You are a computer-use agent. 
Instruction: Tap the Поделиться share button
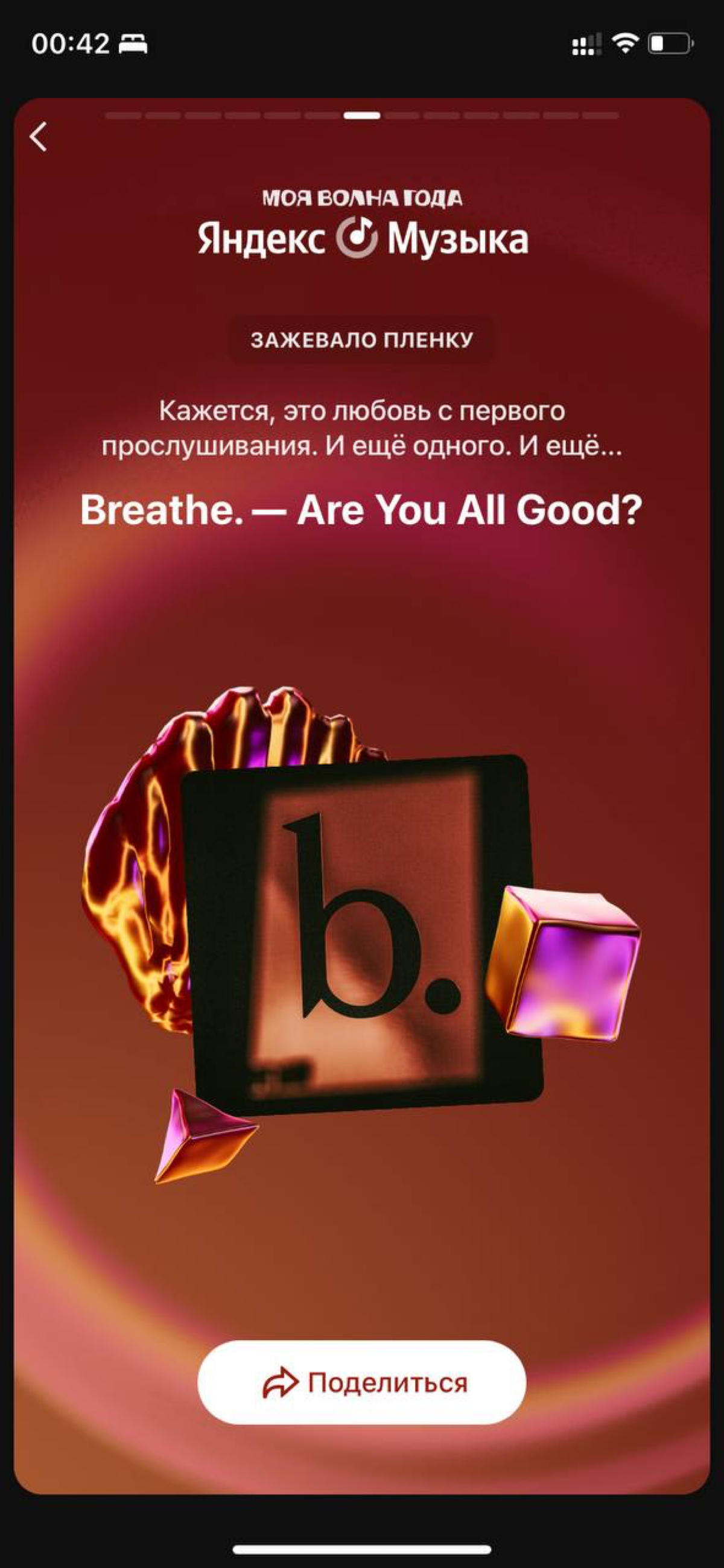pos(361,1382)
